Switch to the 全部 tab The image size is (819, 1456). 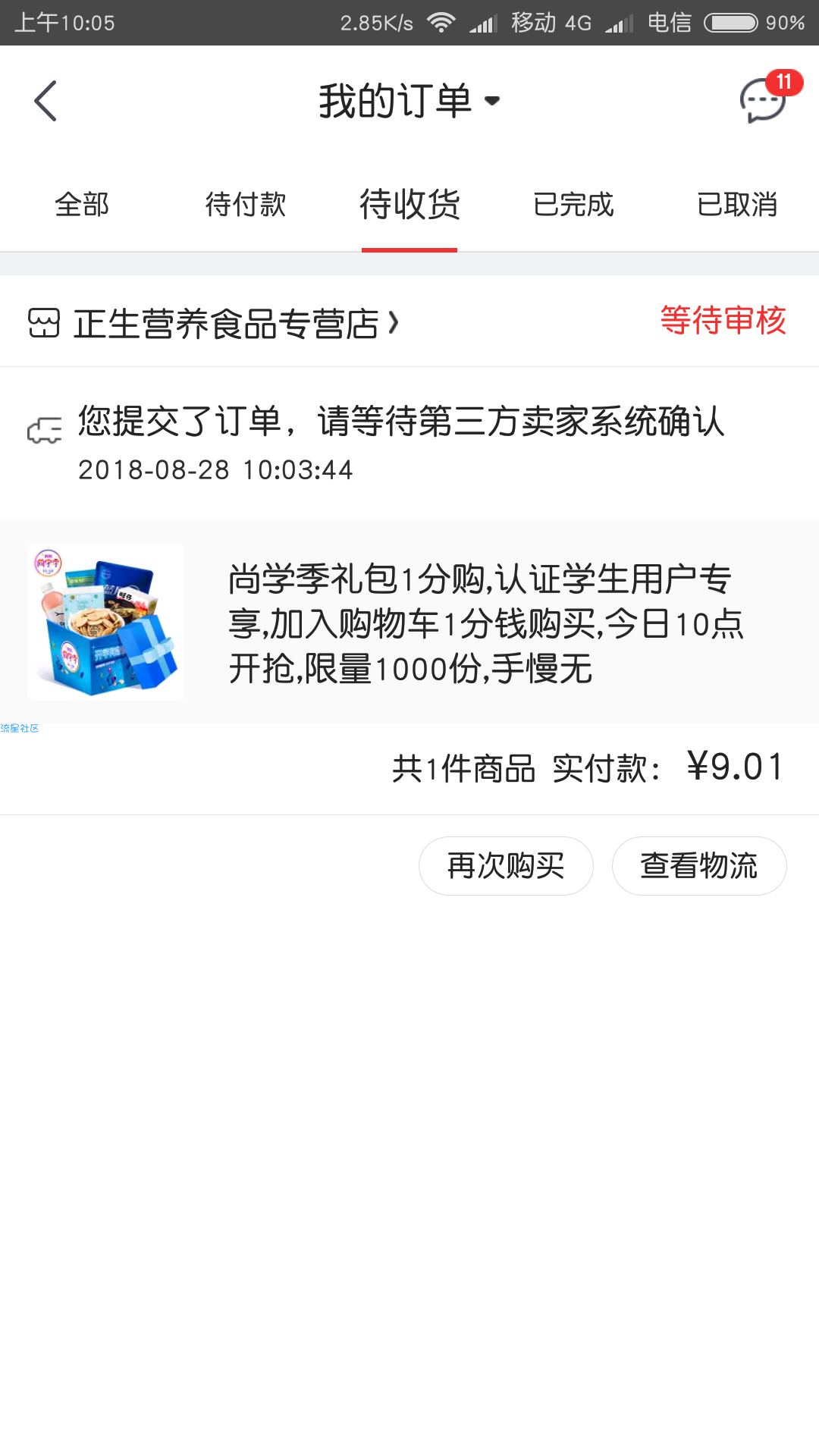82,205
